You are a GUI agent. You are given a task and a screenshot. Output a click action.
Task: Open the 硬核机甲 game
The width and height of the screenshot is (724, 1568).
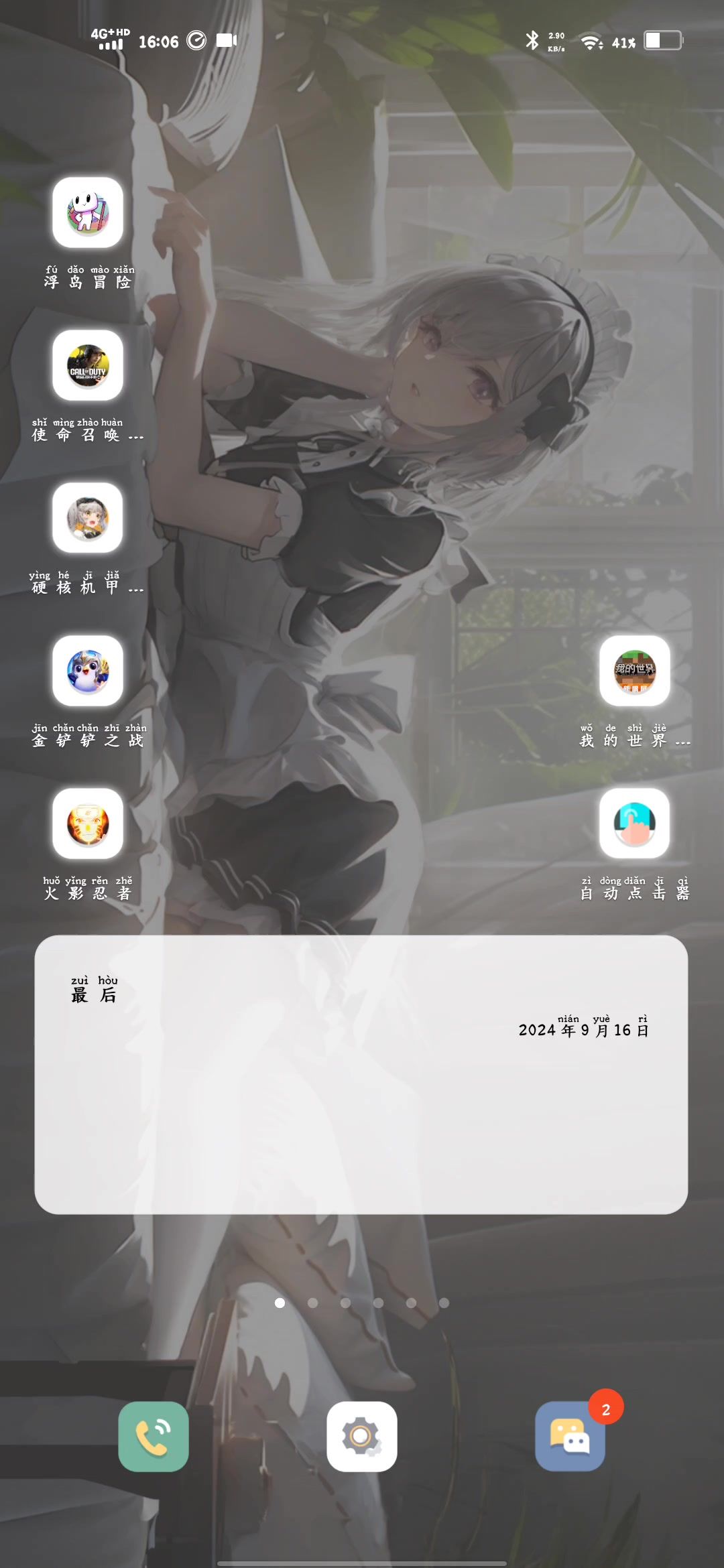click(88, 518)
